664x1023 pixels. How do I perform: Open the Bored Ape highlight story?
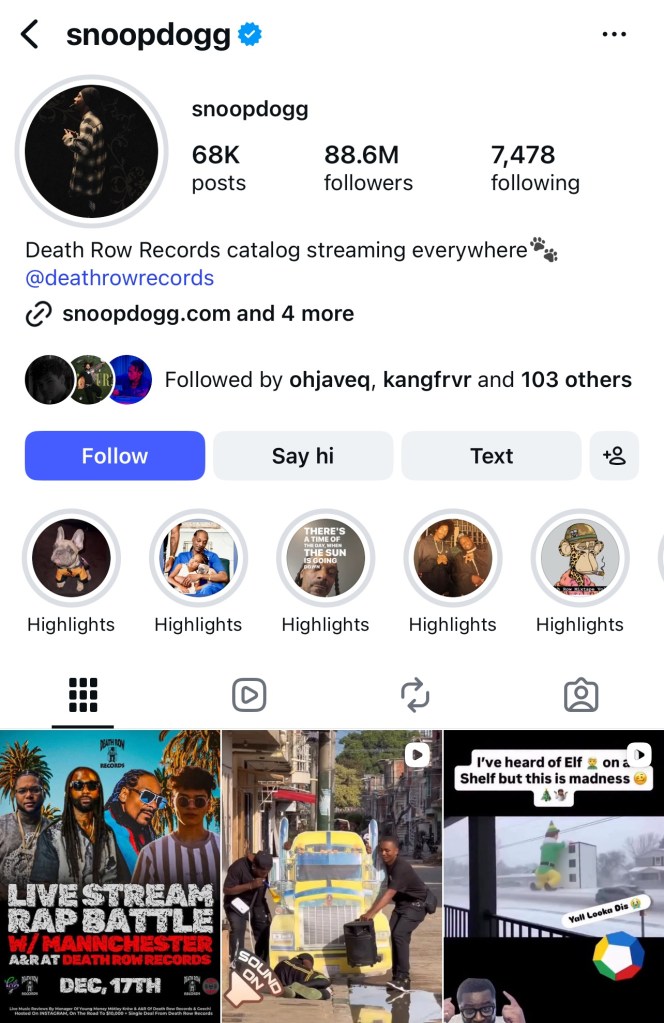click(580, 558)
